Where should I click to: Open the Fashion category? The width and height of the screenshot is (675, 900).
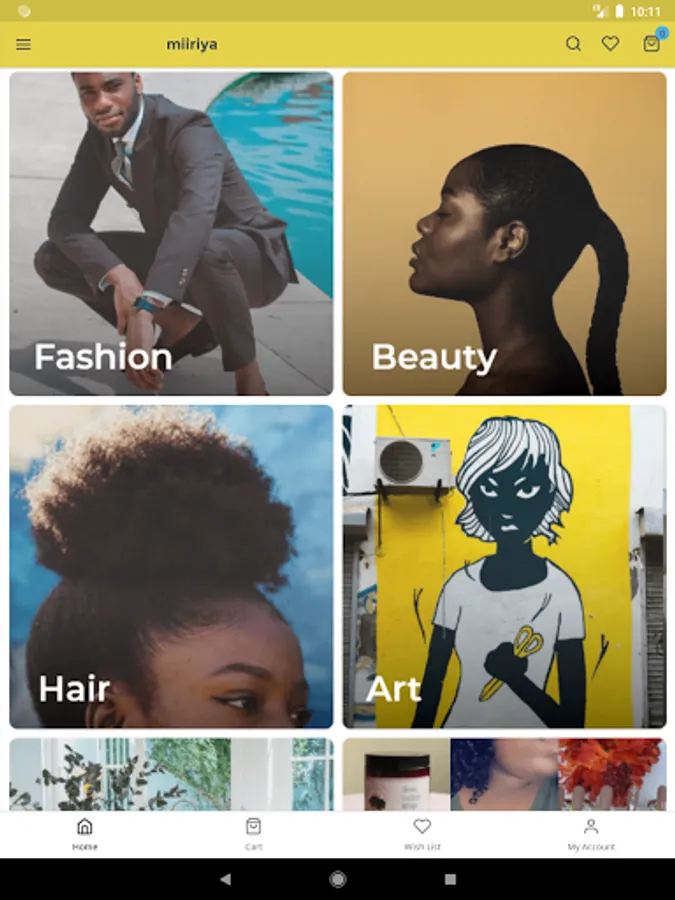(x=171, y=233)
